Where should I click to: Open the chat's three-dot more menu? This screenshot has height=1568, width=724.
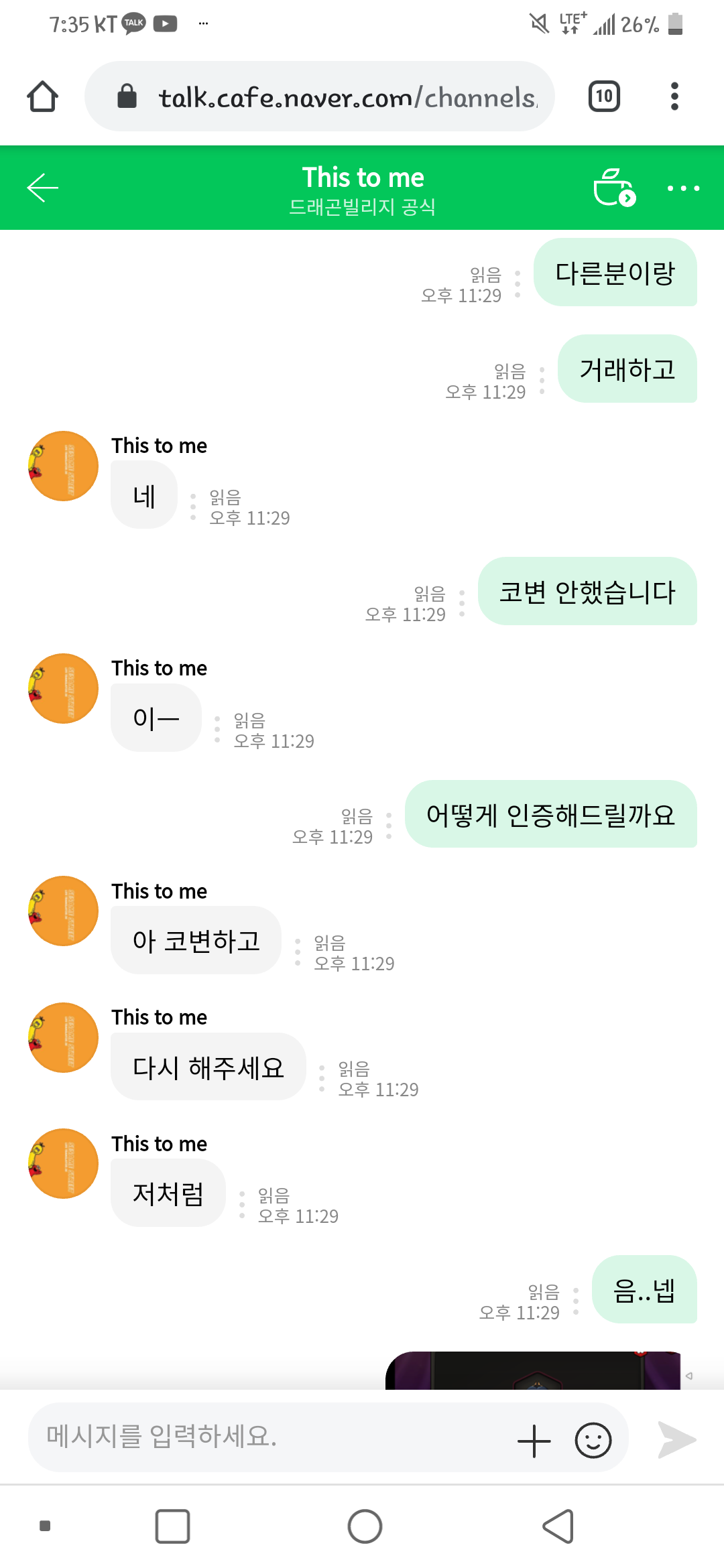tap(683, 188)
